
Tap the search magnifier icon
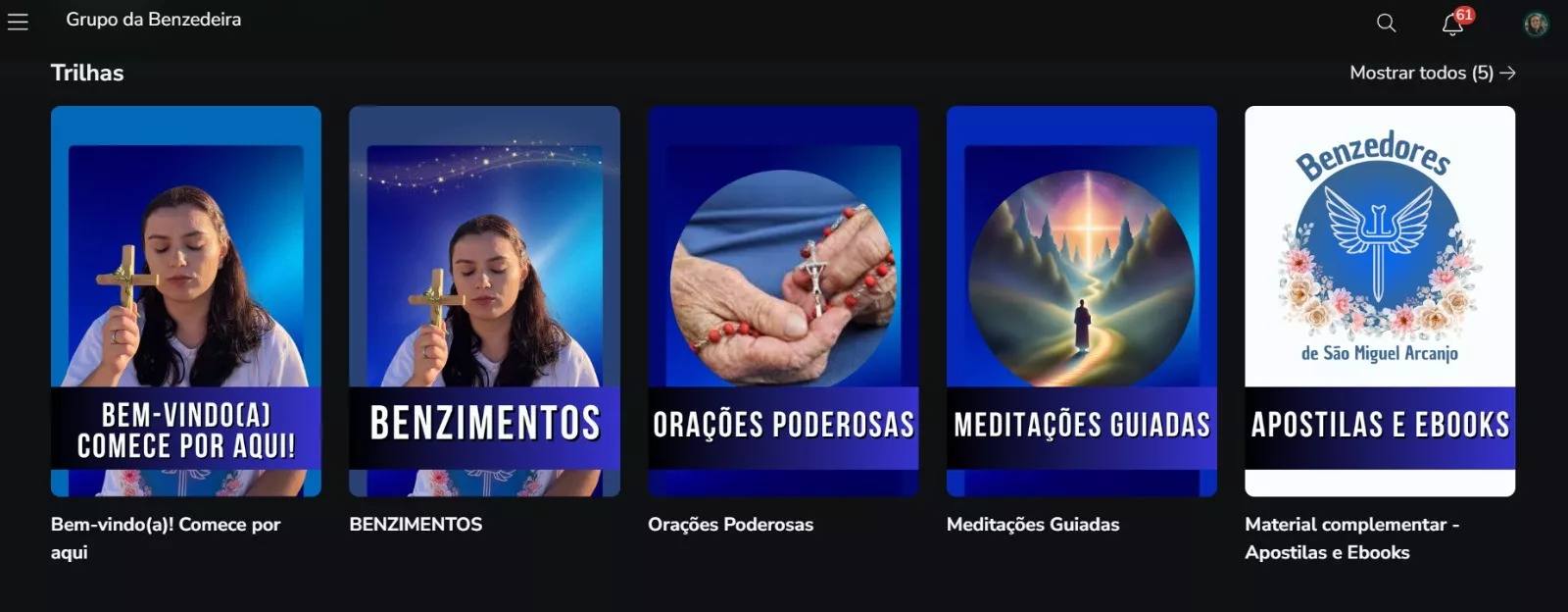point(1386,23)
